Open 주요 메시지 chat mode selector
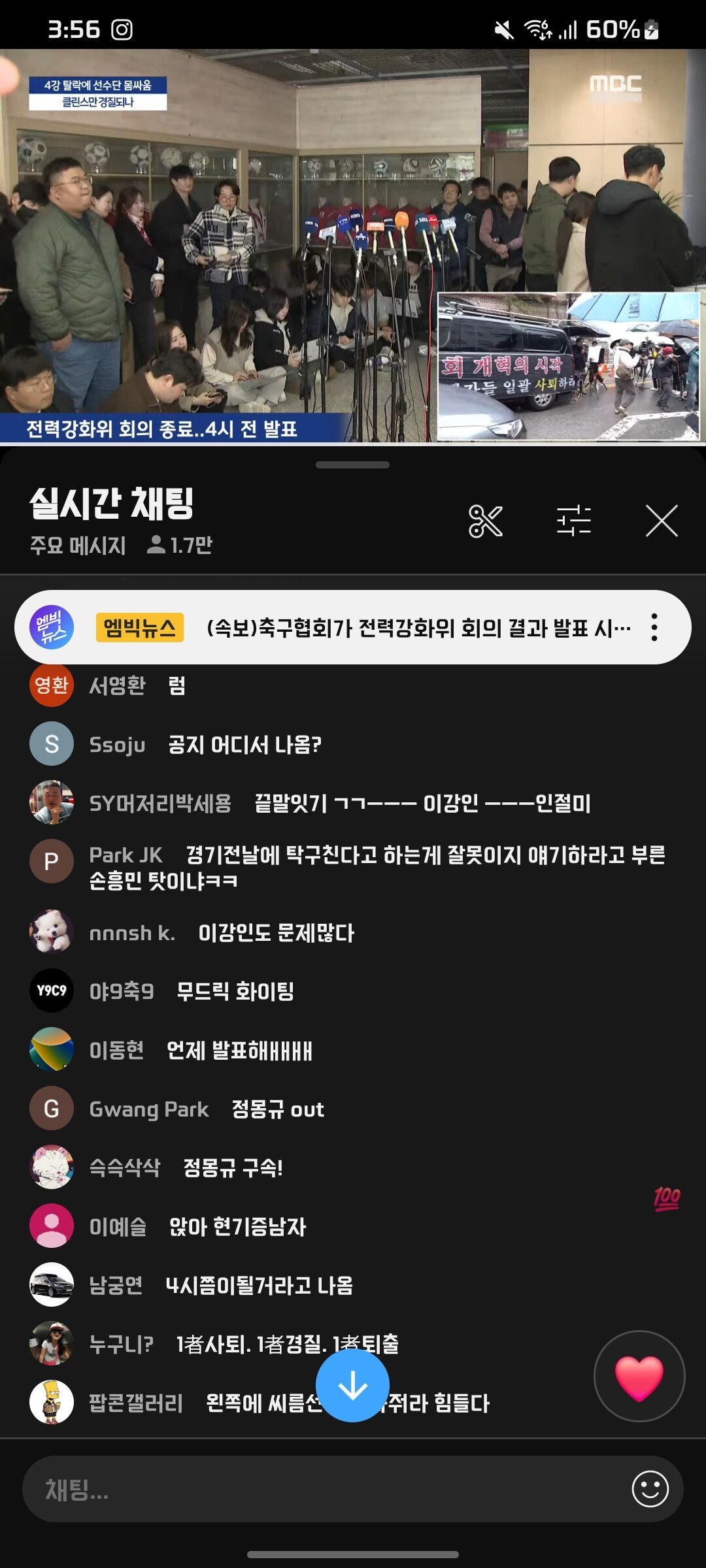The height and width of the screenshot is (1568, 706). (78, 545)
